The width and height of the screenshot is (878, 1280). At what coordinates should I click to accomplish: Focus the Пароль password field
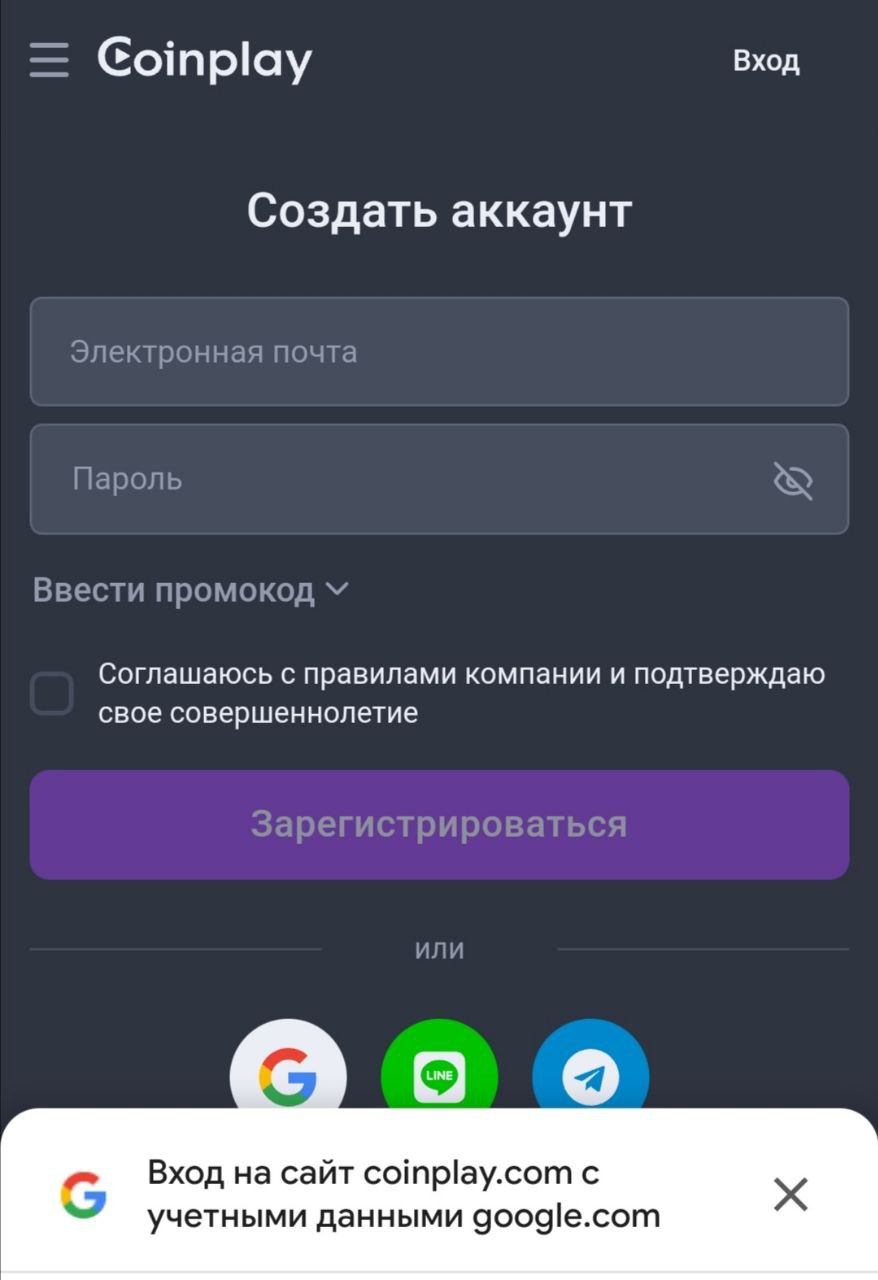[400, 479]
